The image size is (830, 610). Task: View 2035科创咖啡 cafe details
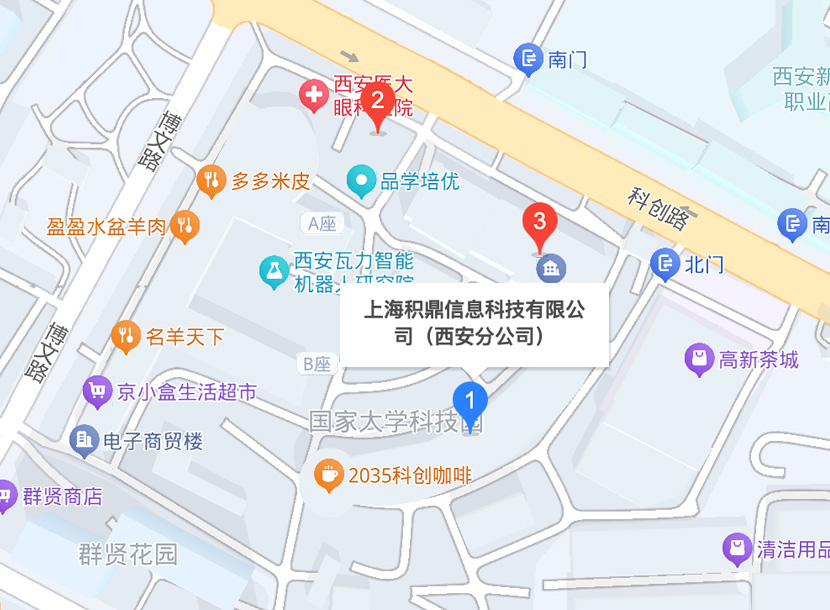[x=328, y=476]
